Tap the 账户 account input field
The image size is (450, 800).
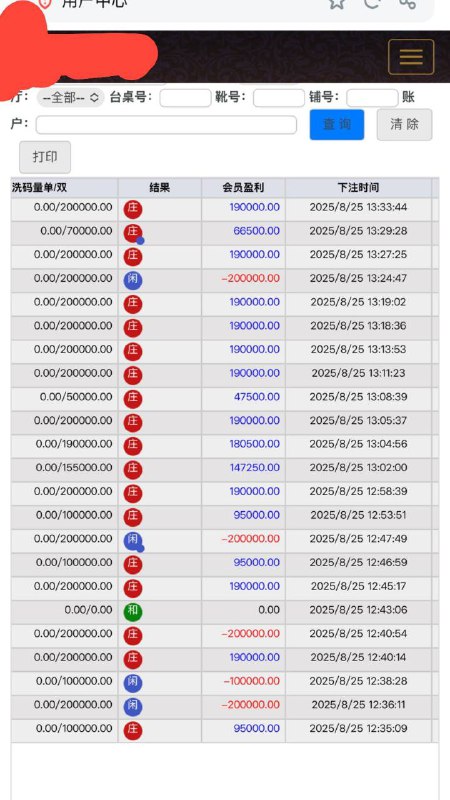click(166, 125)
